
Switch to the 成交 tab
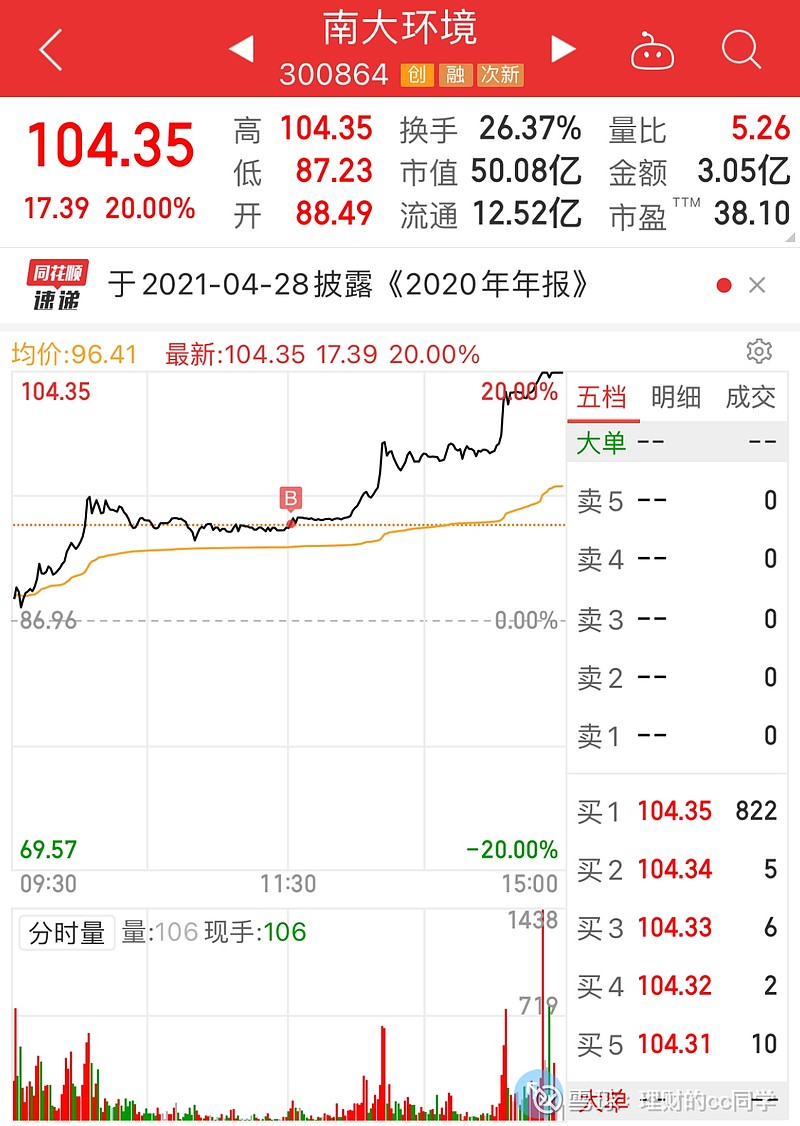[751, 396]
